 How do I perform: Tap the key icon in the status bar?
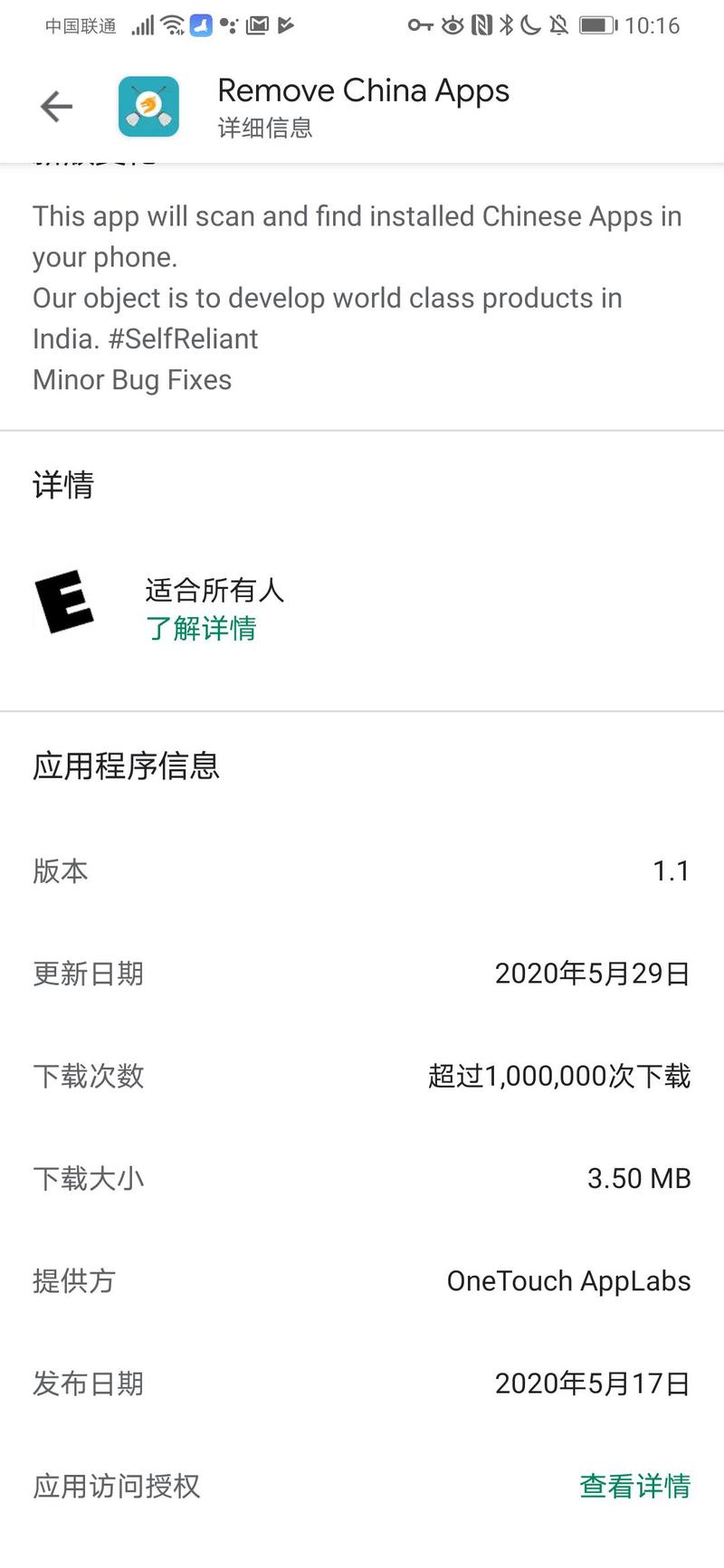(x=419, y=25)
